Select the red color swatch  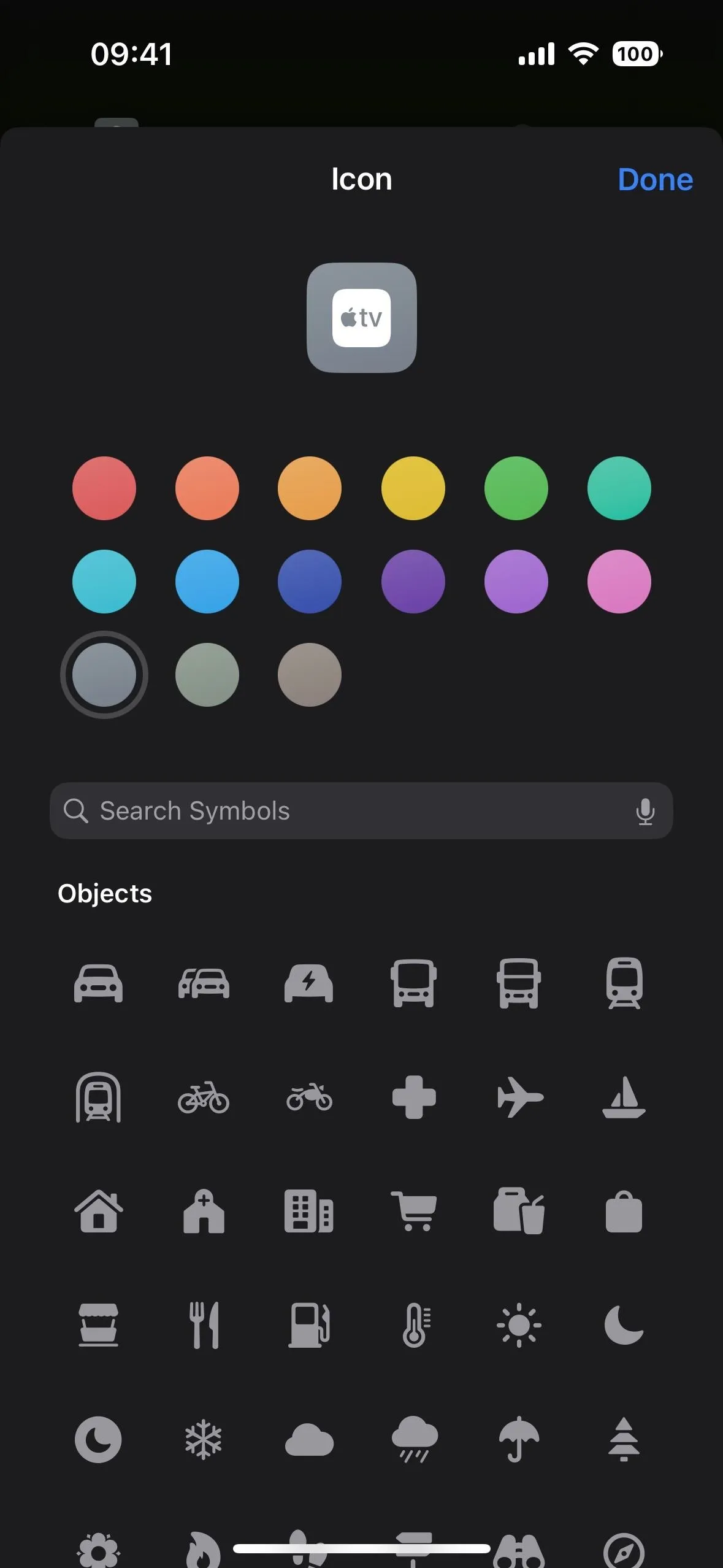coord(104,488)
